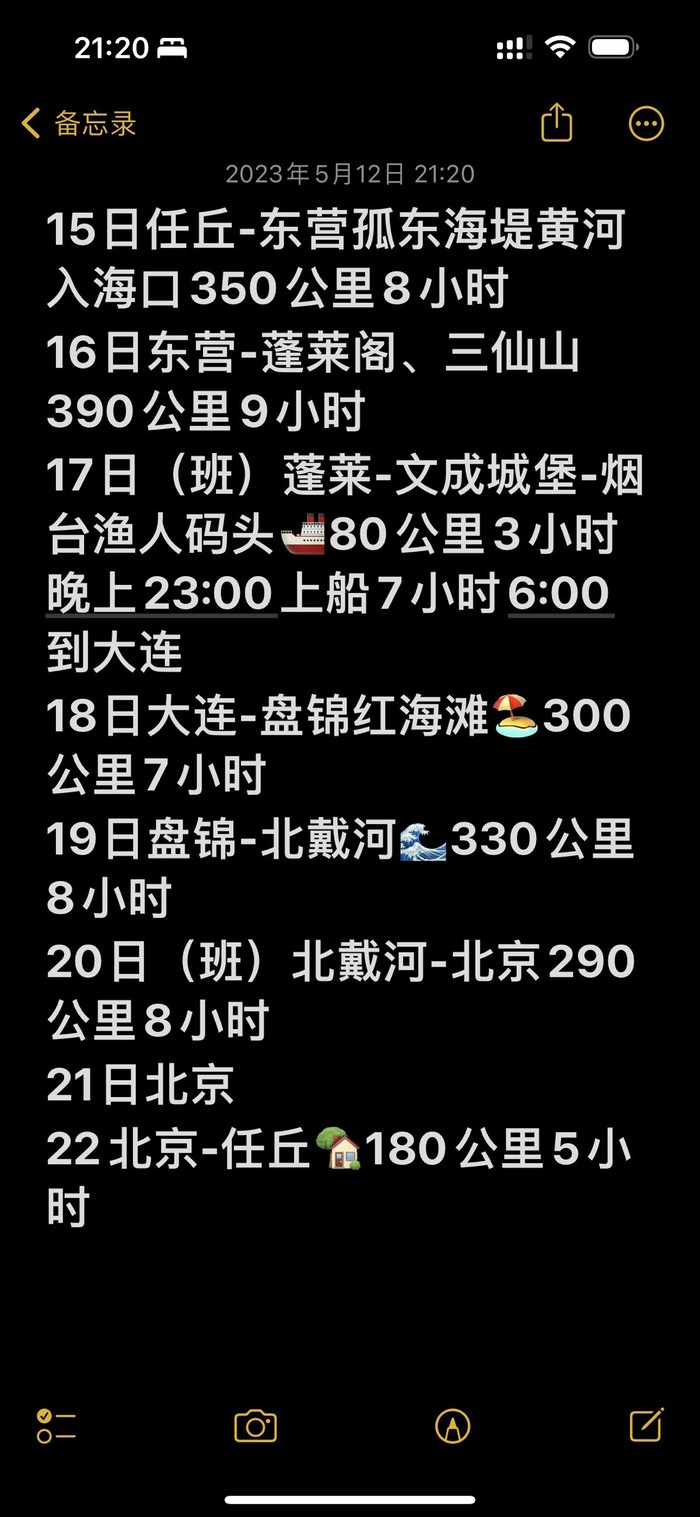Image resolution: width=700 pixels, height=1517 pixels.
Task: Go back to 备忘录 list
Action: 78,124
